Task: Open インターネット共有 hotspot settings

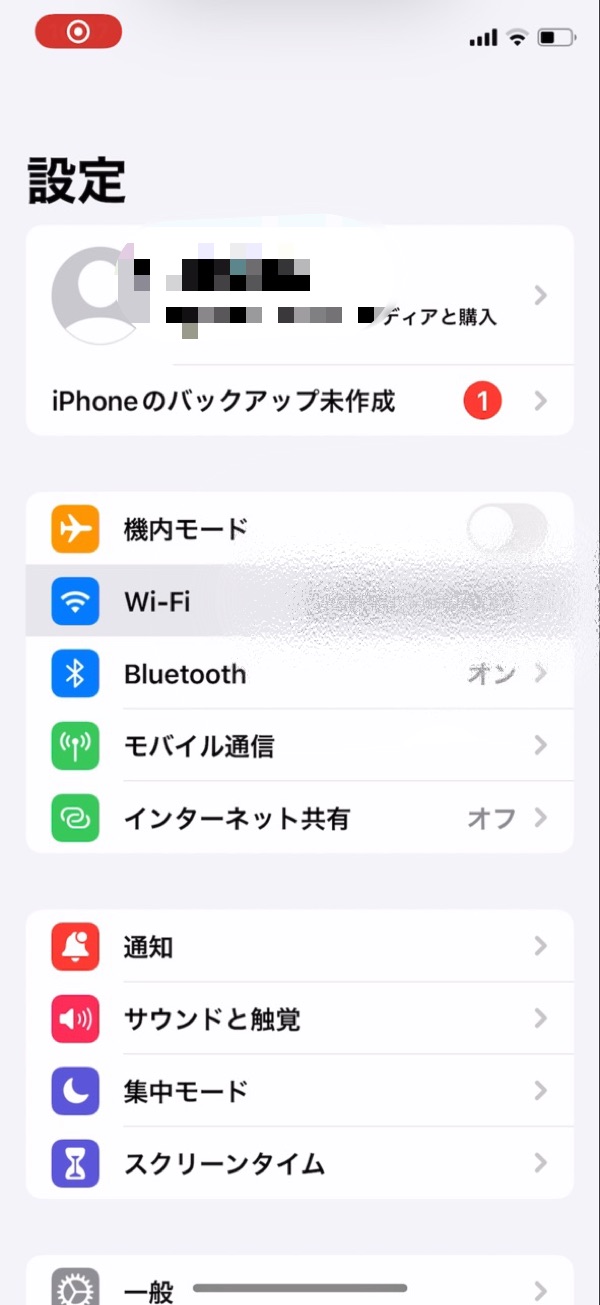Action: (x=300, y=818)
